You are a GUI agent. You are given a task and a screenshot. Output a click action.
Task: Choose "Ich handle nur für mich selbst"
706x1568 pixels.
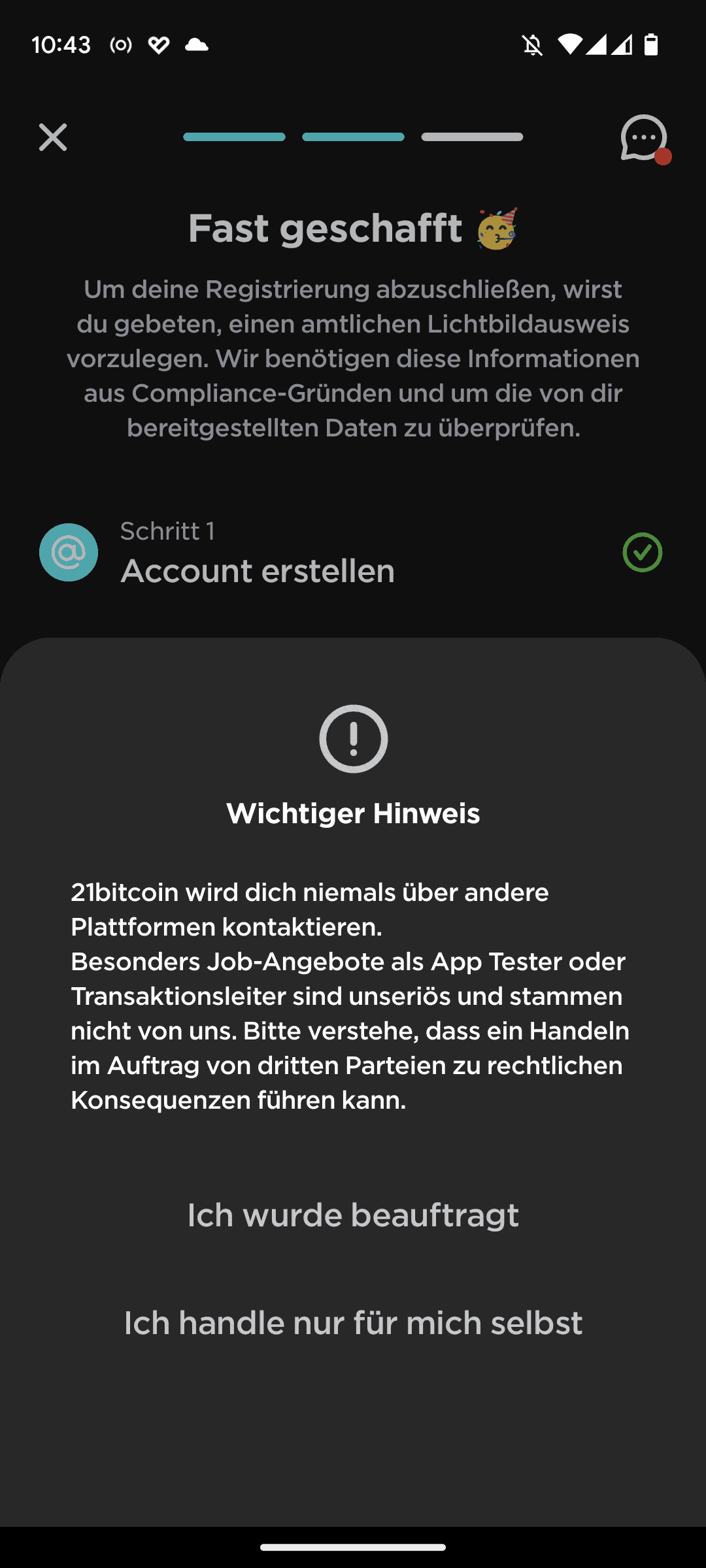click(x=353, y=1323)
